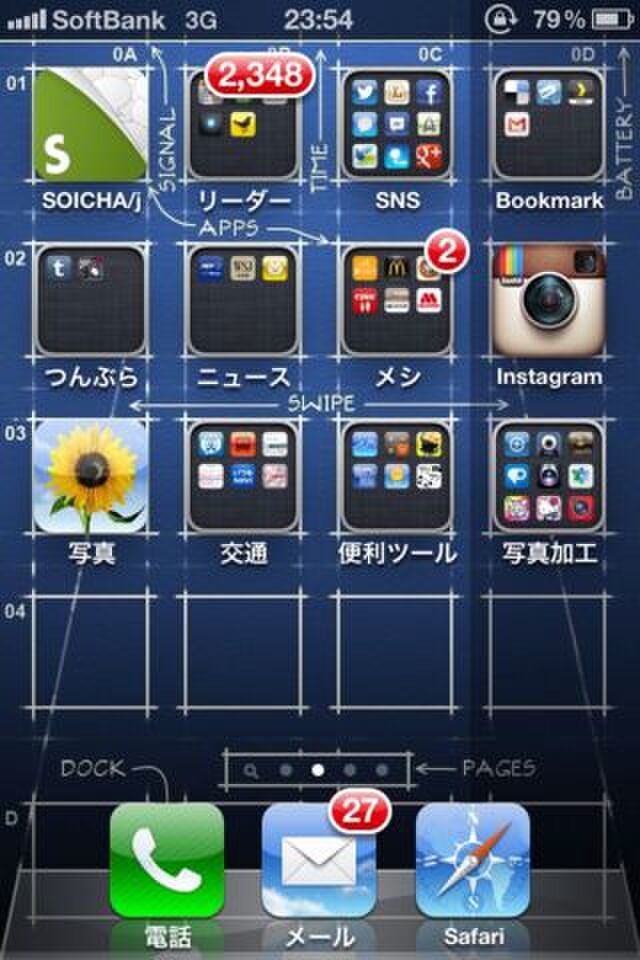Open the メール mail app
This screenshot has height=960, width=640.
point(320,860)
